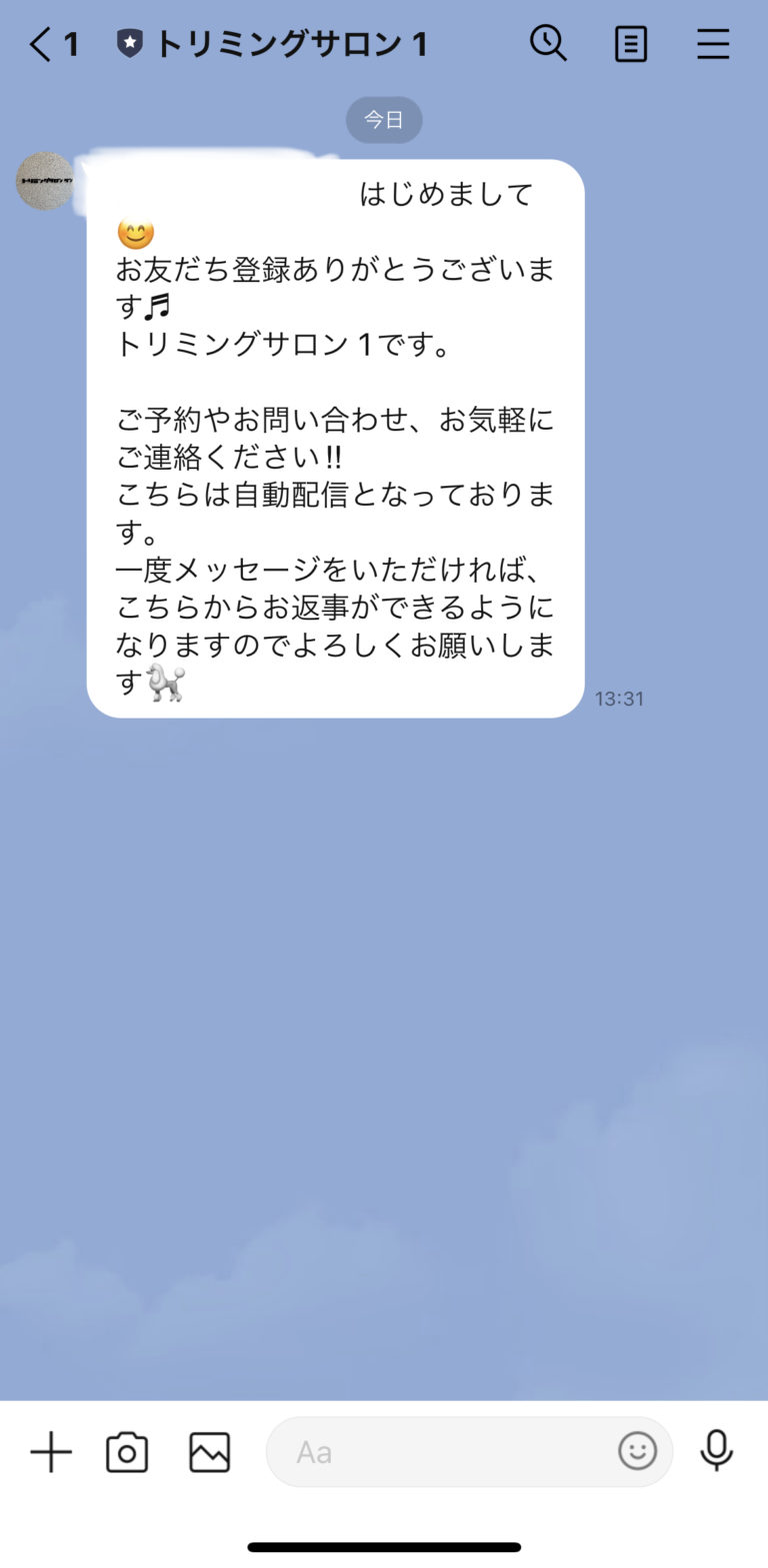Tap the chat title トリミングサロン 1
Image resolution: width=768 pixels, height=1568 pixels.
tap(290, 43)
